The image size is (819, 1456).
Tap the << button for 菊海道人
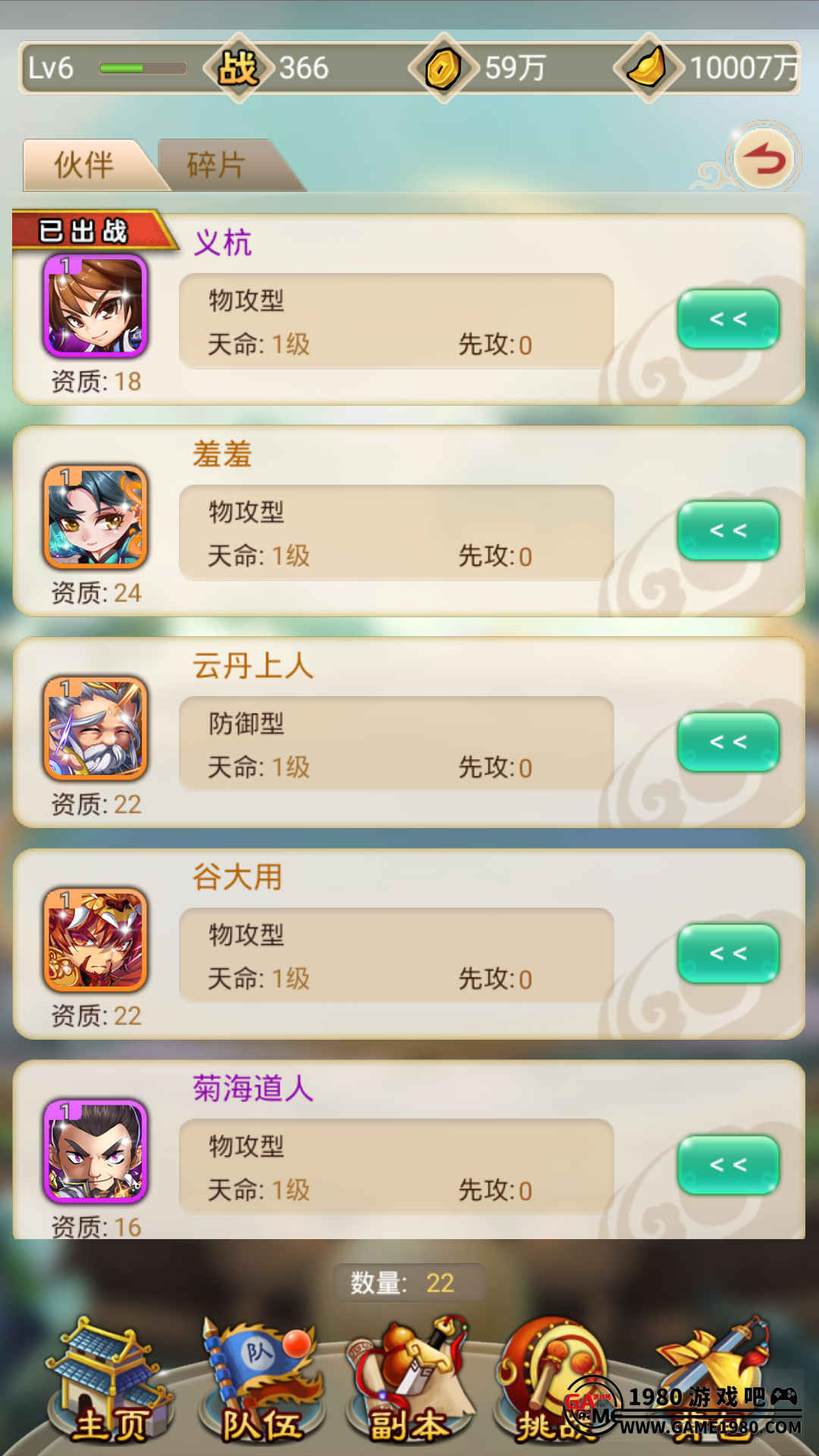(x=728, y=1166)
